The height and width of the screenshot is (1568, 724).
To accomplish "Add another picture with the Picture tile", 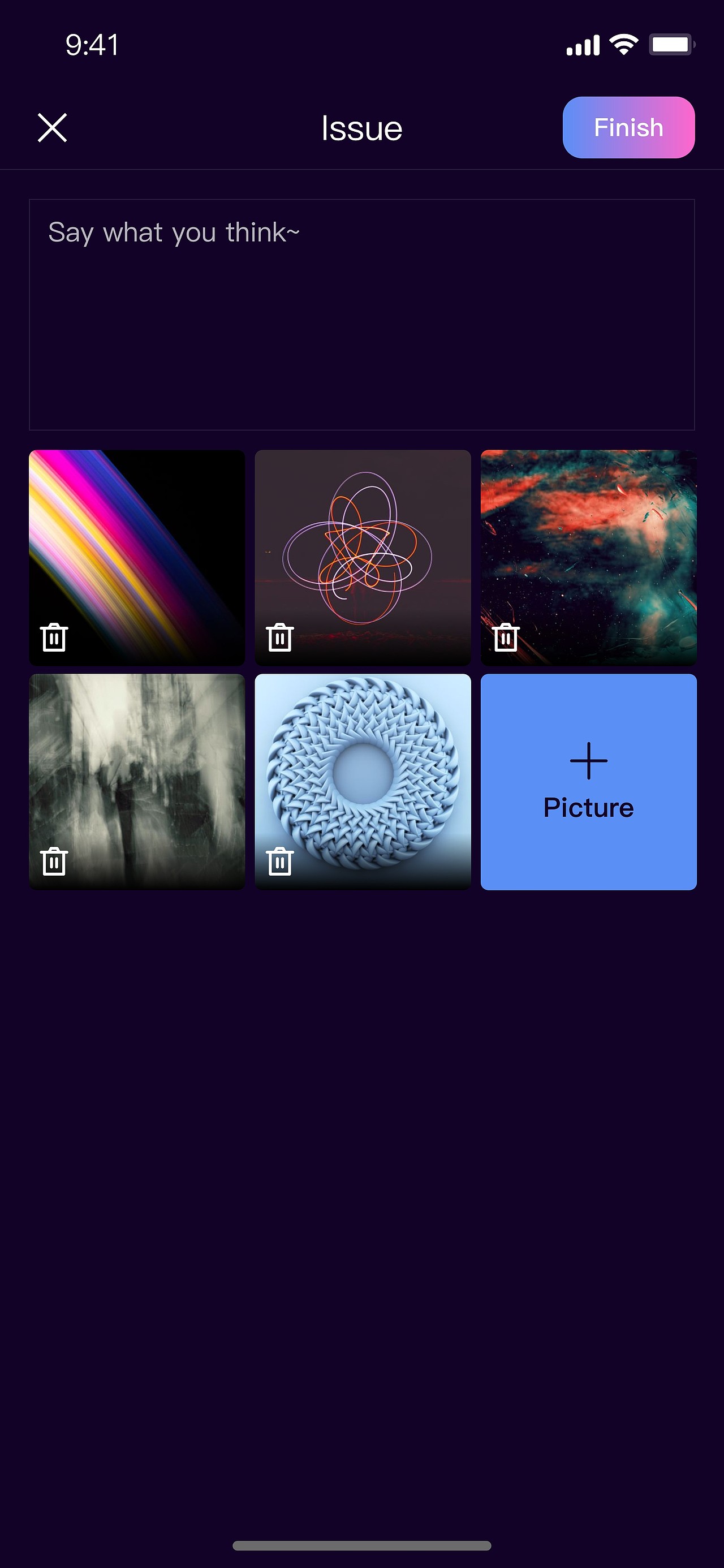I will point(588,782).
